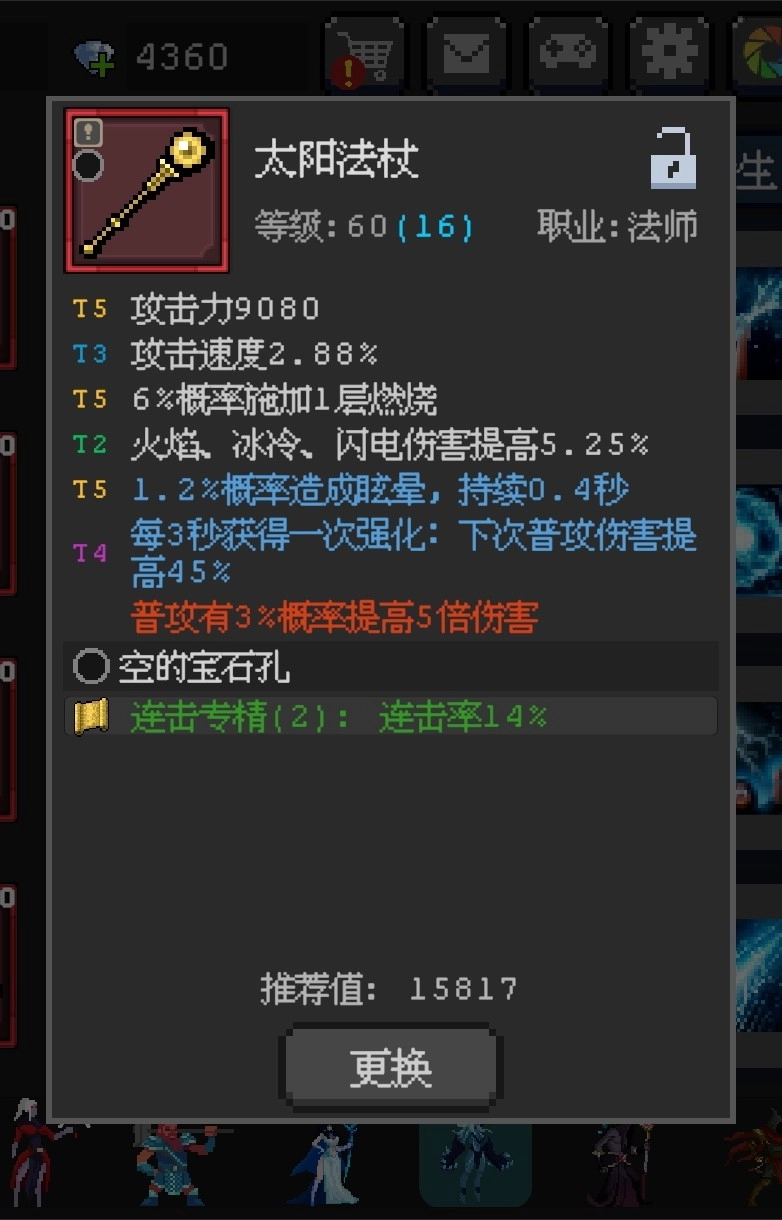Open the gamepad icon
Screen dimensions: 782x1220
(567, 53)
